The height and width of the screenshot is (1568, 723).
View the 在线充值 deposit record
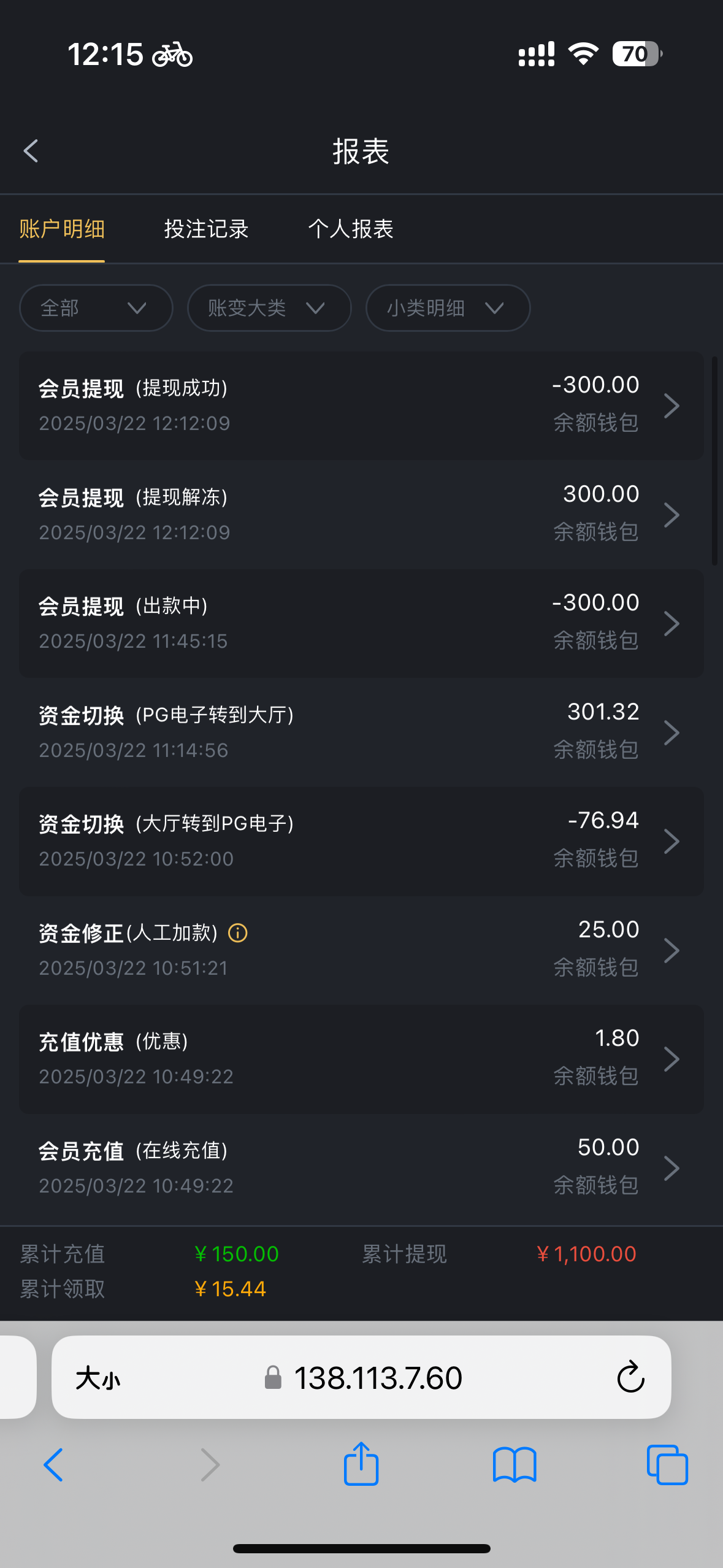pyautogui.click(x=361, y=1168)
